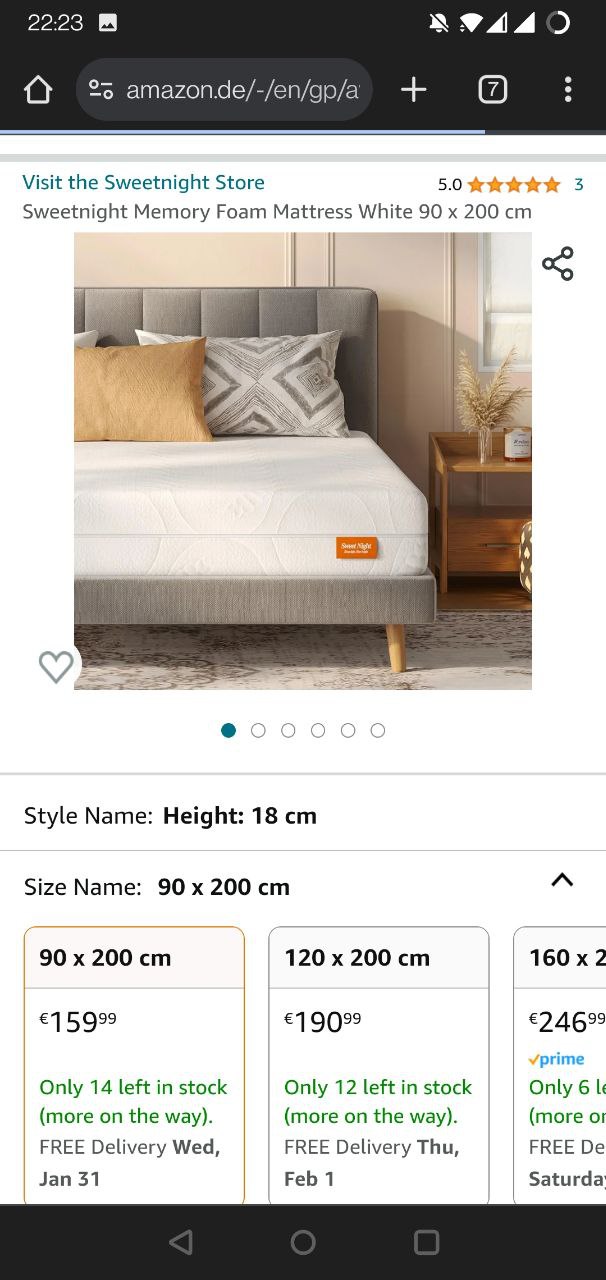The image size is (606, 1280).
Task: Share this mattress product
Action: (x=557, y=264)
